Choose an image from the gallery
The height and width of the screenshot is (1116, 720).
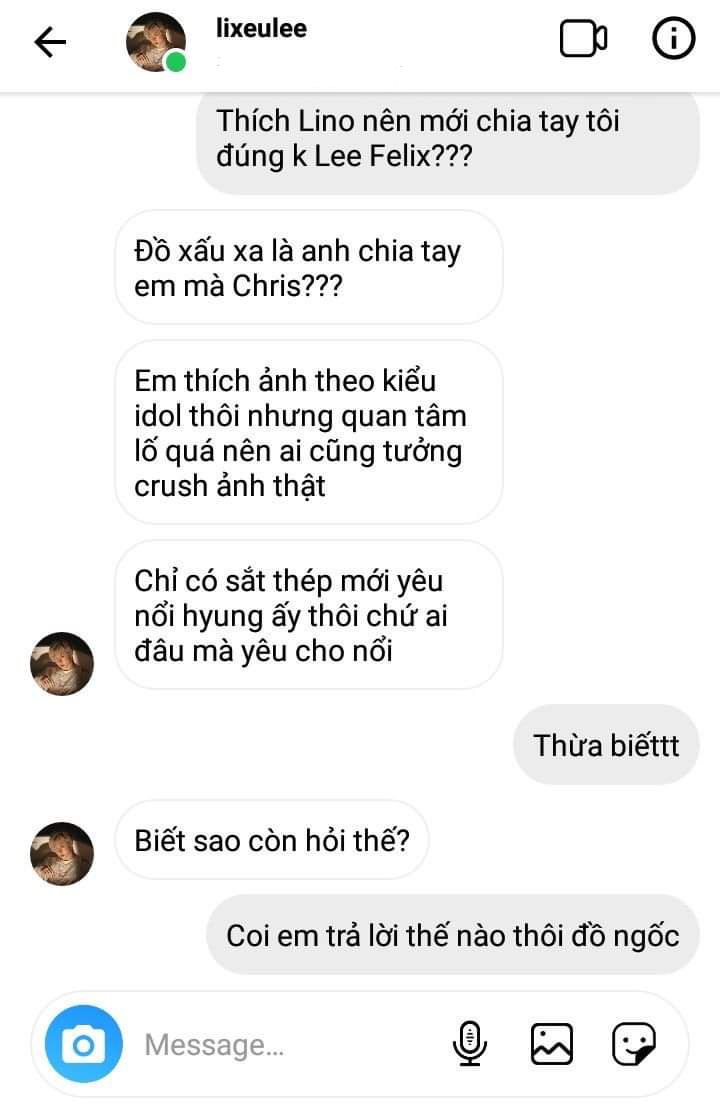tap(551, 1044)
